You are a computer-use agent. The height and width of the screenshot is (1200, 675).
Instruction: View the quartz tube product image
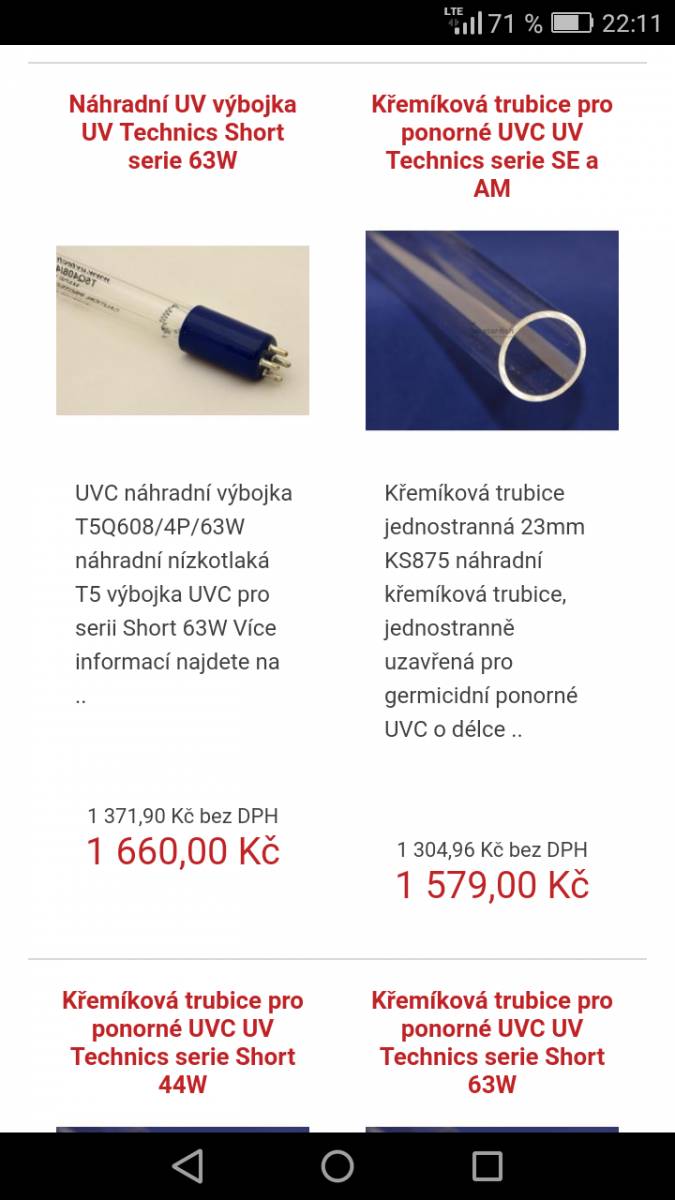pos(492,330)
